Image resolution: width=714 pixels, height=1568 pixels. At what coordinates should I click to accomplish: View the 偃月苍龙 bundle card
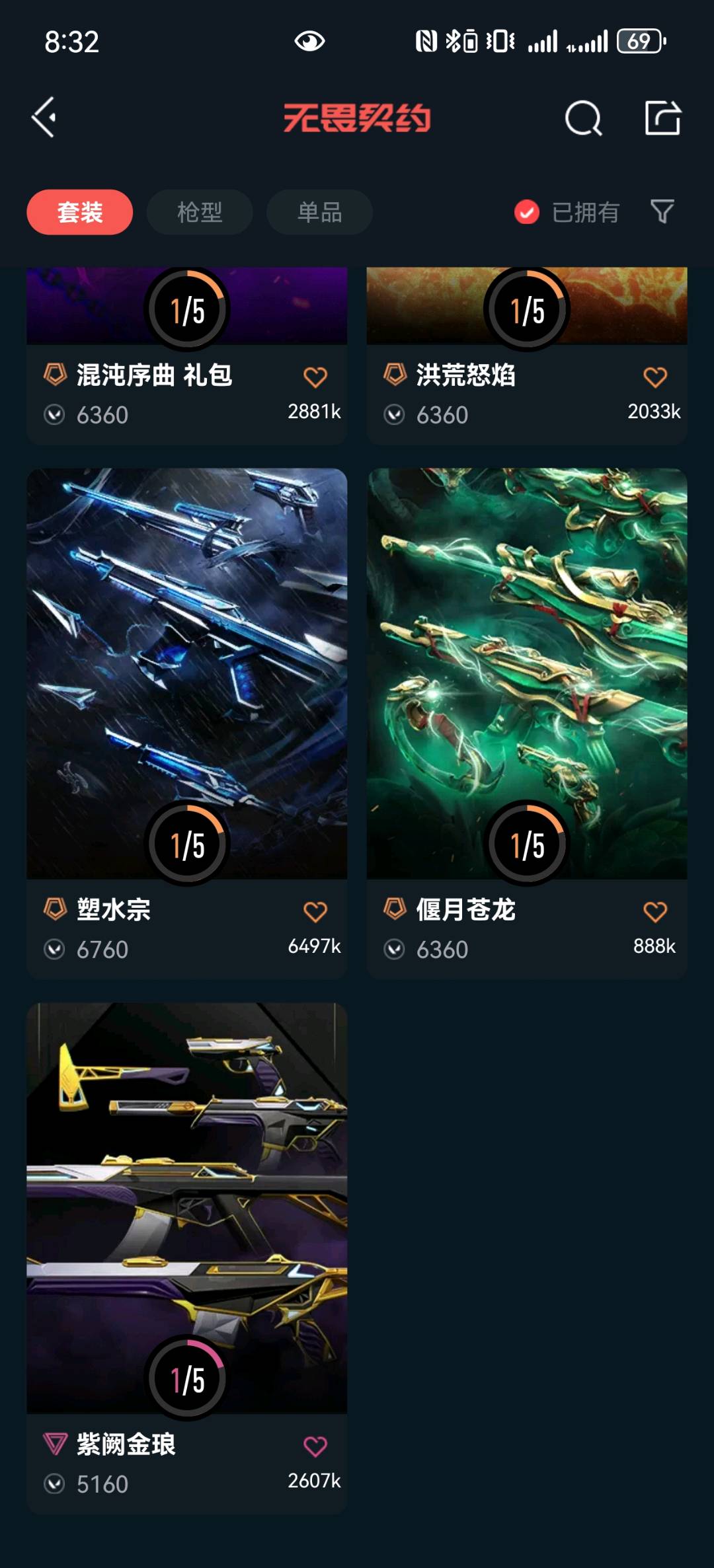coord(527,674)
